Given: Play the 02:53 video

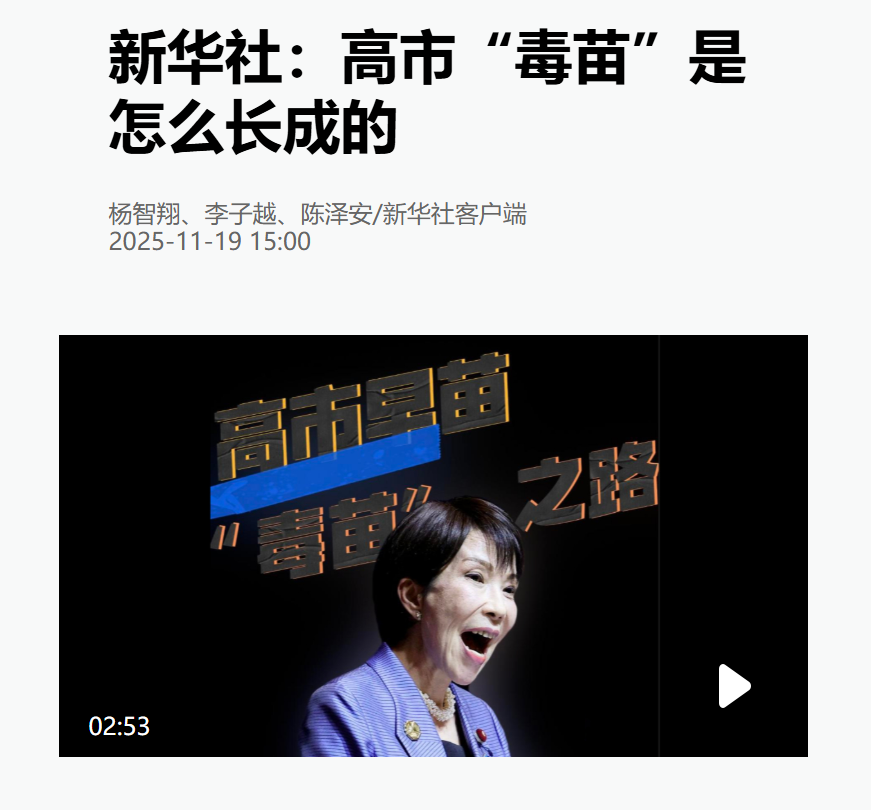Looking at the screenshot, I should pos(733,686).
